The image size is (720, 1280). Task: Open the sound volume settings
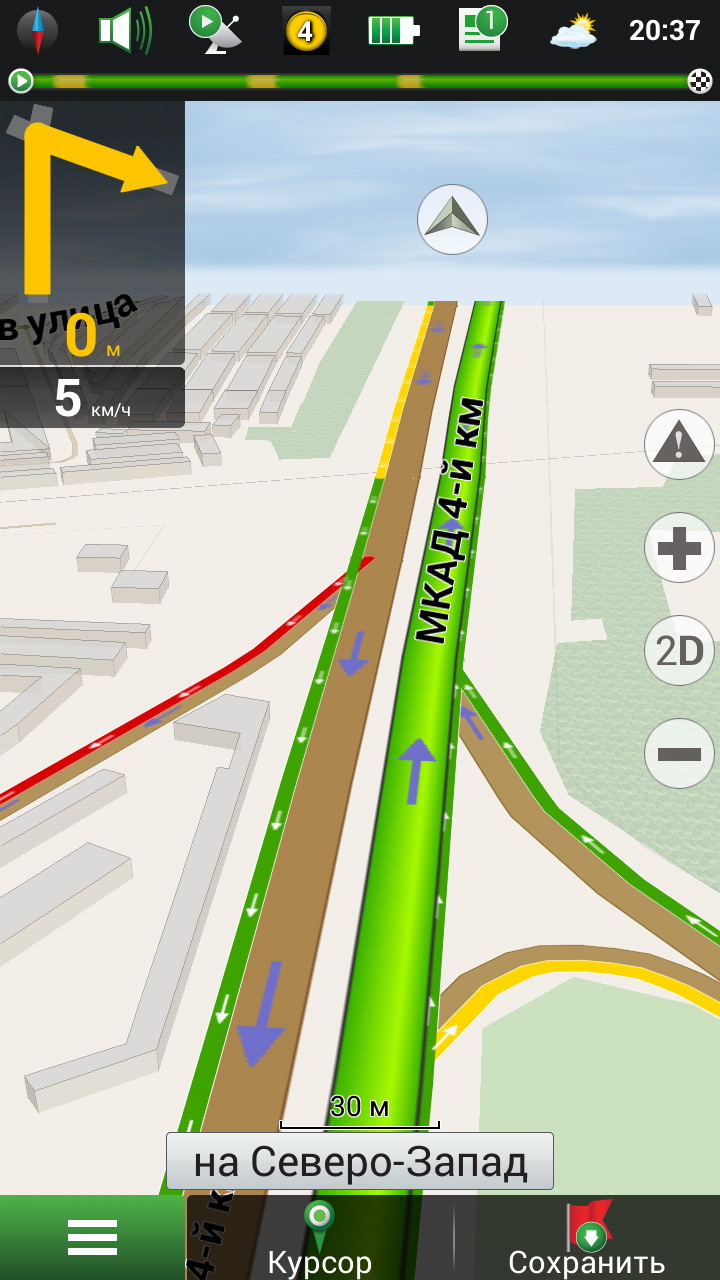coord(125,31)
